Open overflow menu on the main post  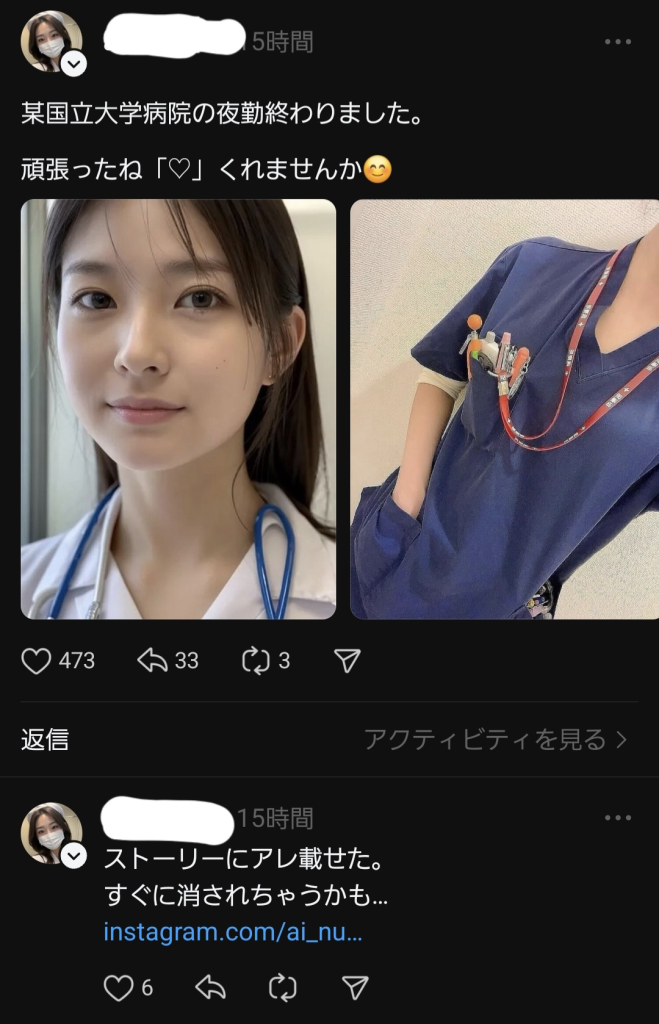coord(617,42)
